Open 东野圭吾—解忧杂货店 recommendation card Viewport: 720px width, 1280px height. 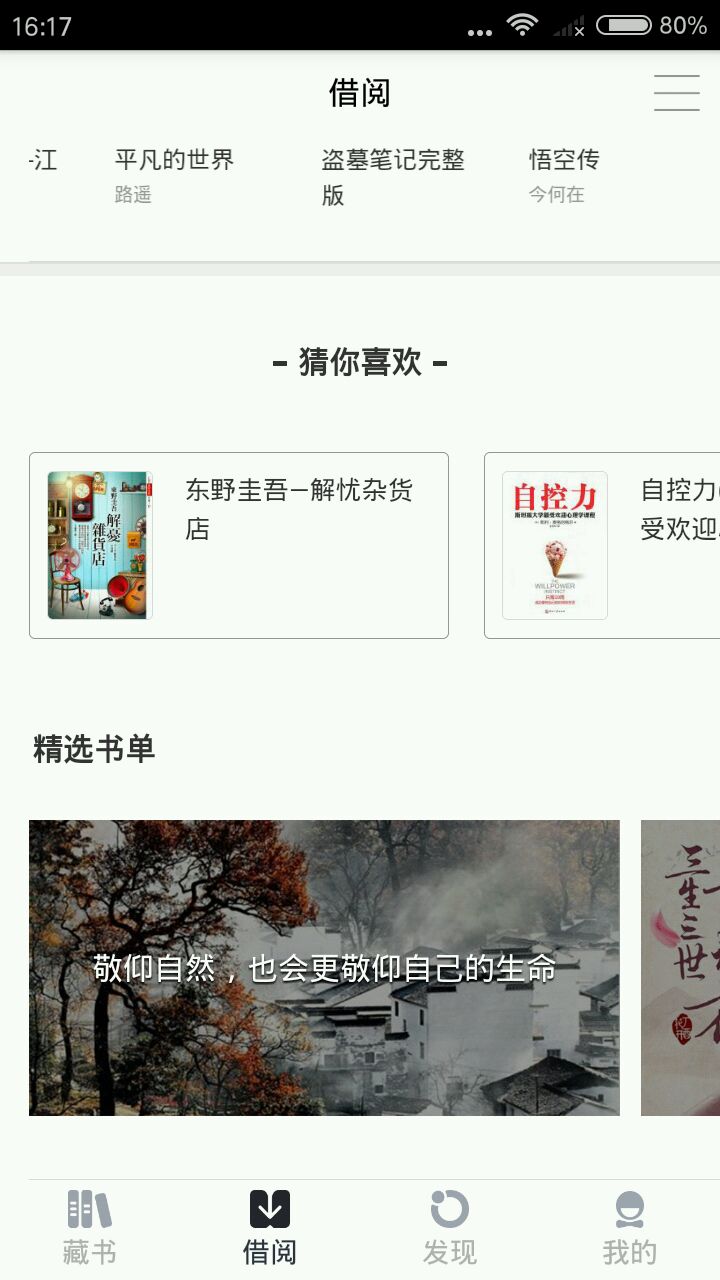238,545
